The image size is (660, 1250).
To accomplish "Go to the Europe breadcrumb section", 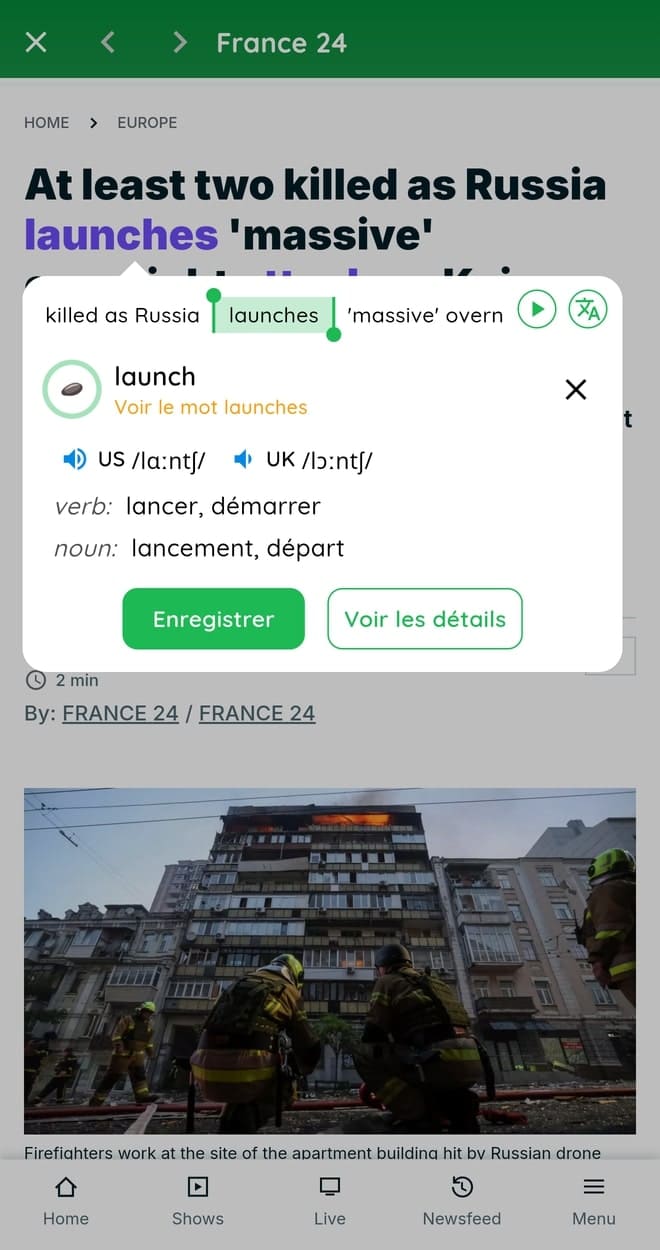I will tap(147, 123).
